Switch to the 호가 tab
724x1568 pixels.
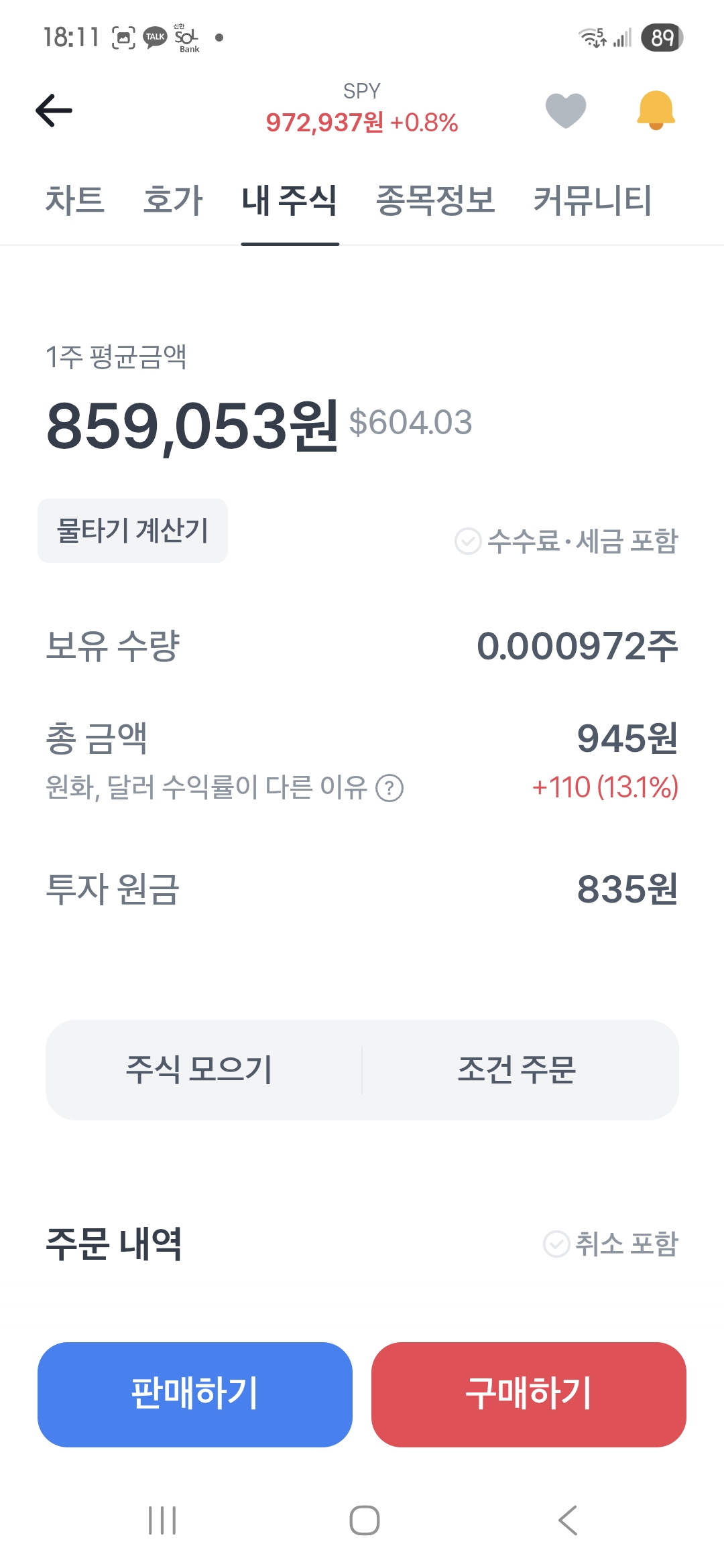tap(173, 200)
